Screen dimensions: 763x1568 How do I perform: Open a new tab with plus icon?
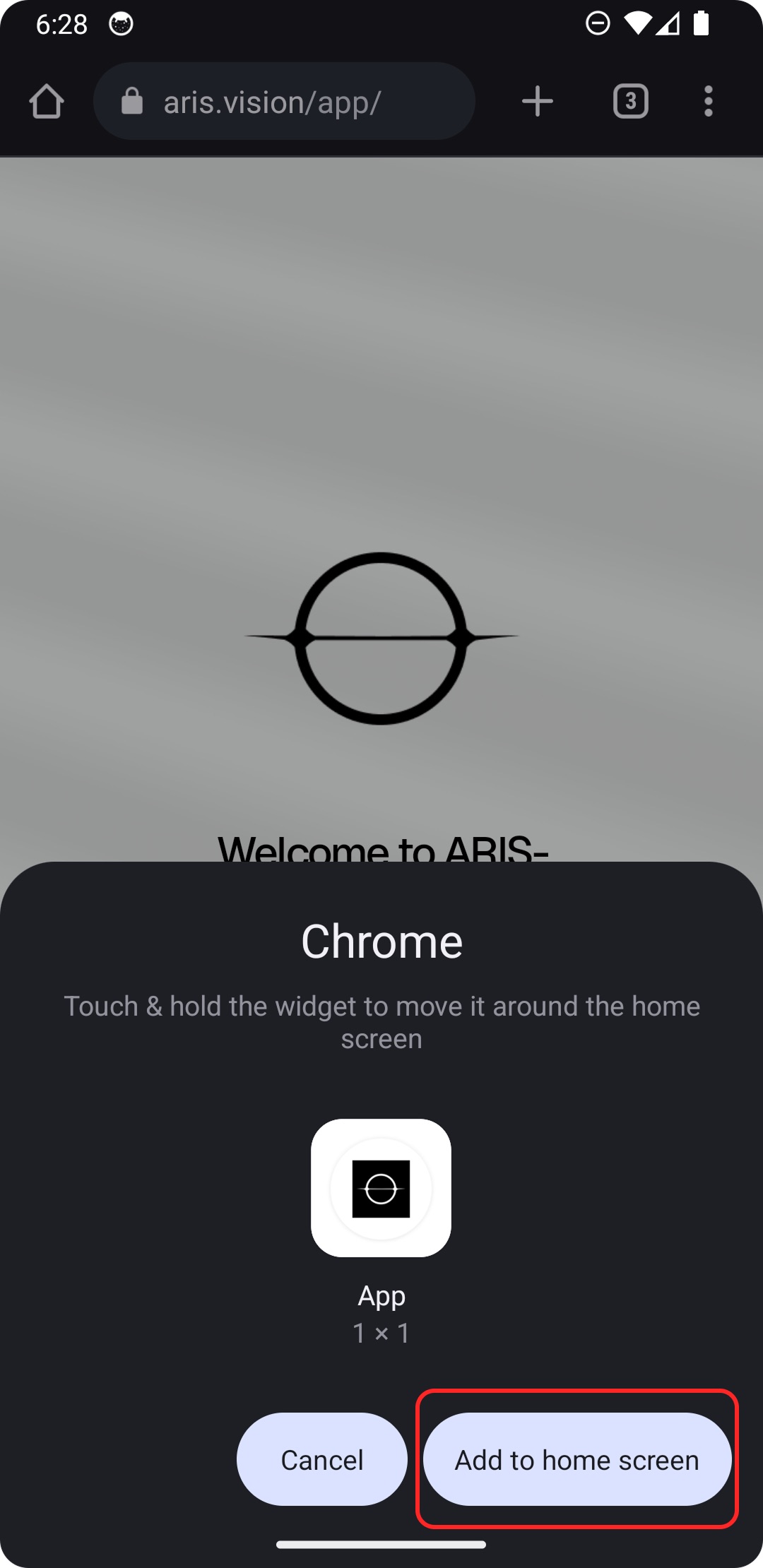(x=537, y=102)
